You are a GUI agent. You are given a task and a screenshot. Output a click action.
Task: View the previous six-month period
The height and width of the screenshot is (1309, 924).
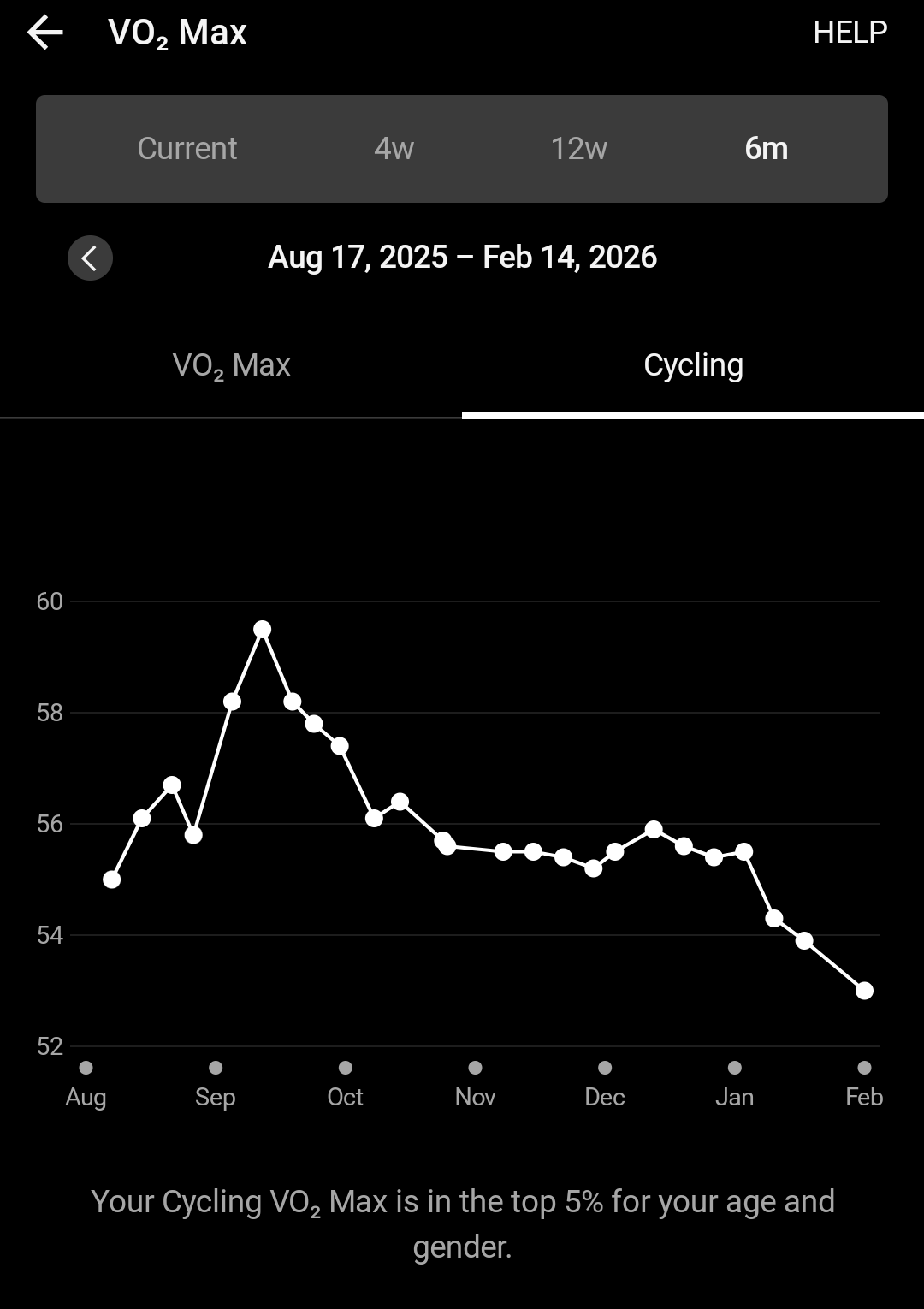[x=90, y=258]
